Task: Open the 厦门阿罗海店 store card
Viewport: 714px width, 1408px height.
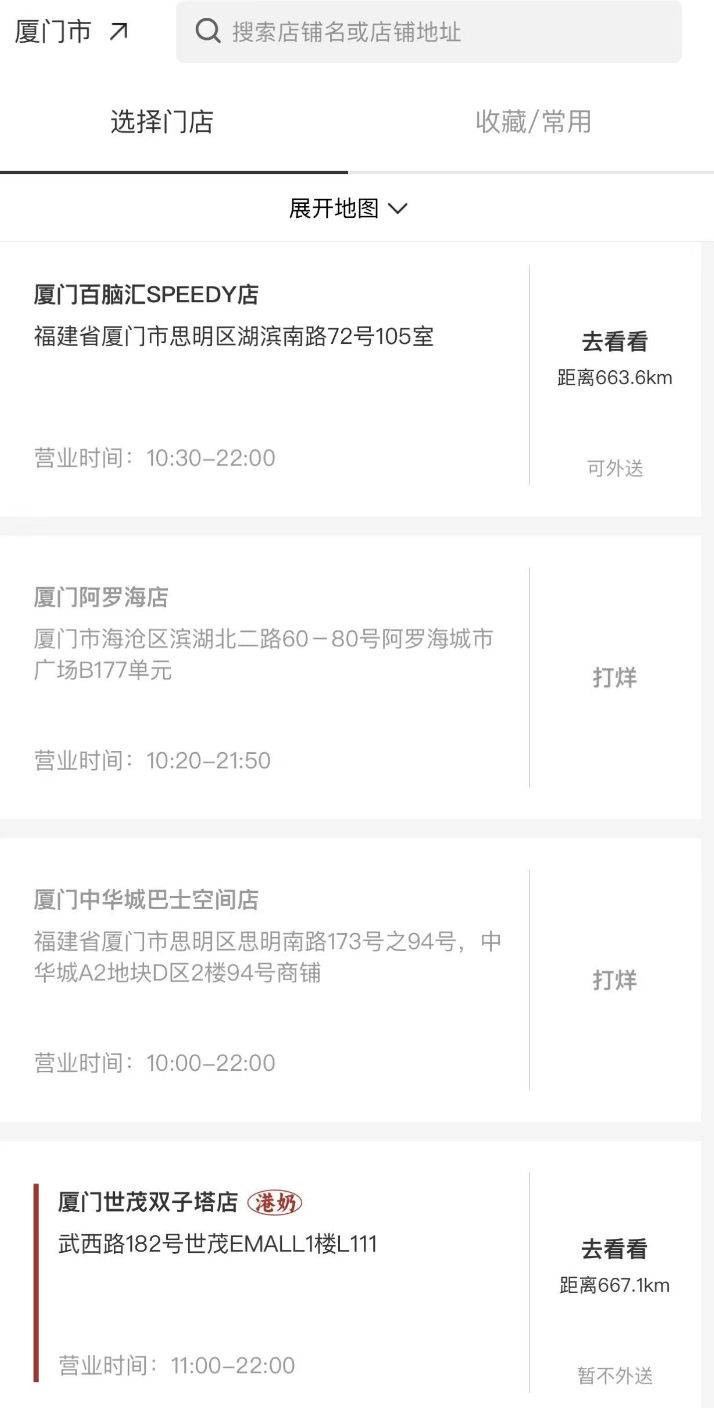Action: (265, 678)
